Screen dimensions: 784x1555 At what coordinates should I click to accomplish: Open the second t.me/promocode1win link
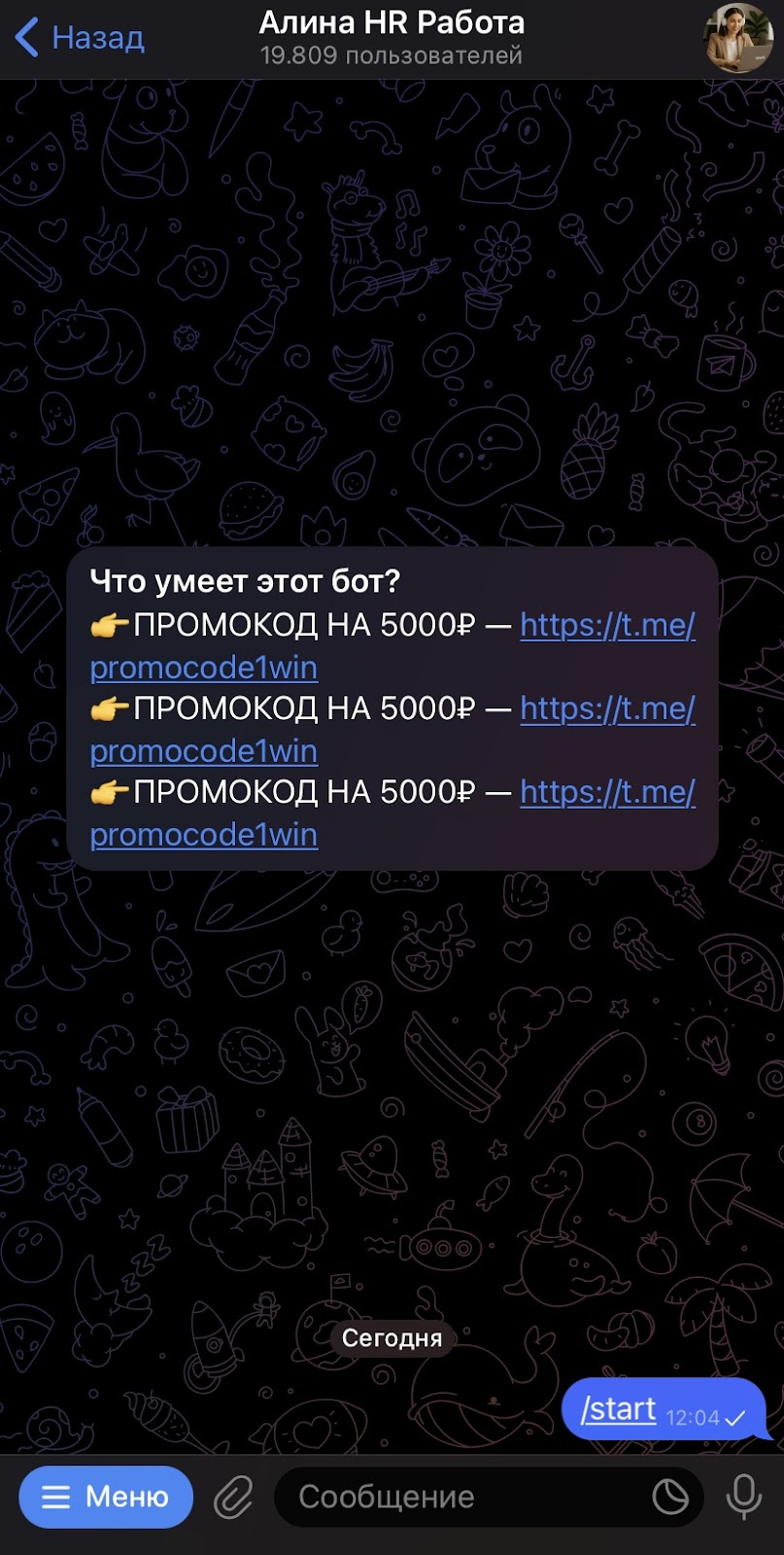pyautogui.click(x=607, y=708)
